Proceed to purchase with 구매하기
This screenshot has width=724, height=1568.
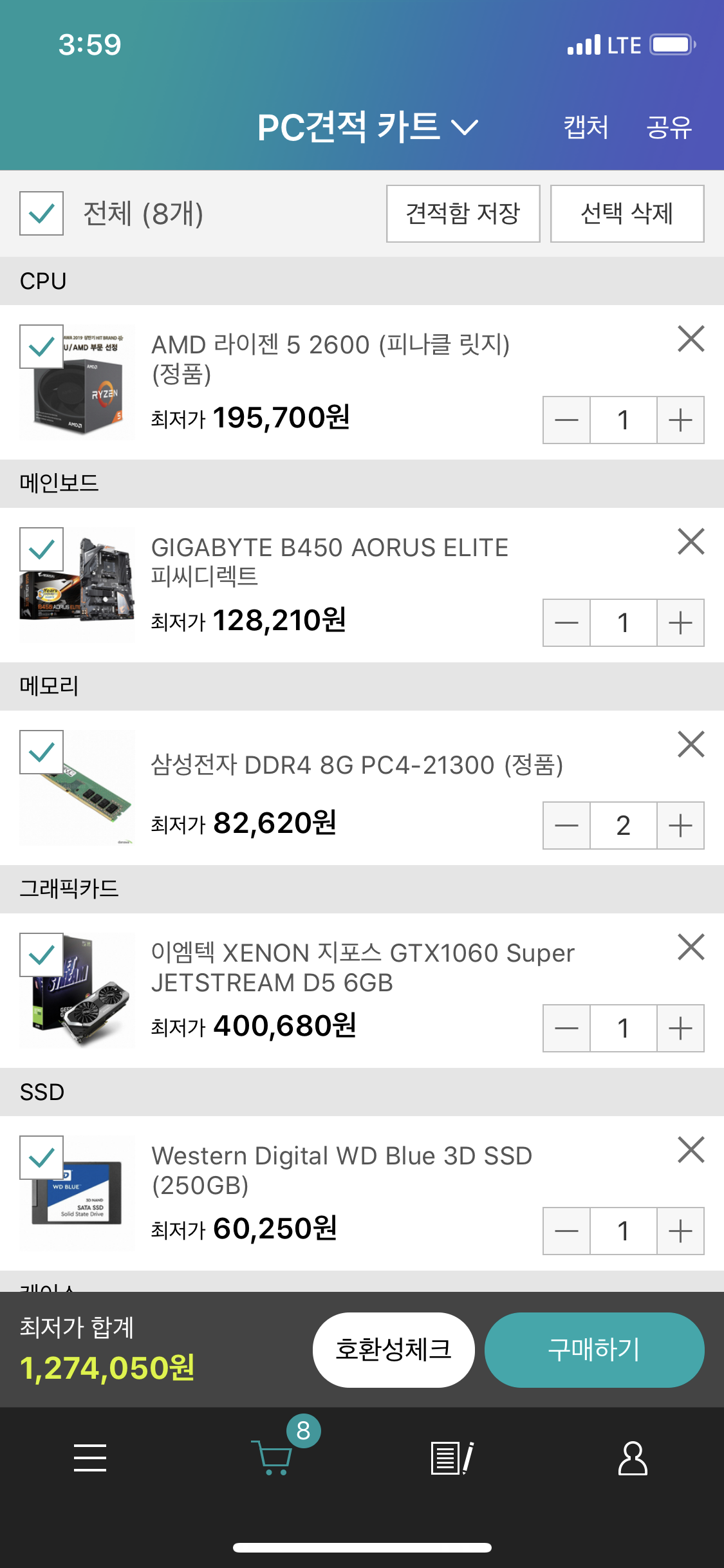(x=594, y=1350)
